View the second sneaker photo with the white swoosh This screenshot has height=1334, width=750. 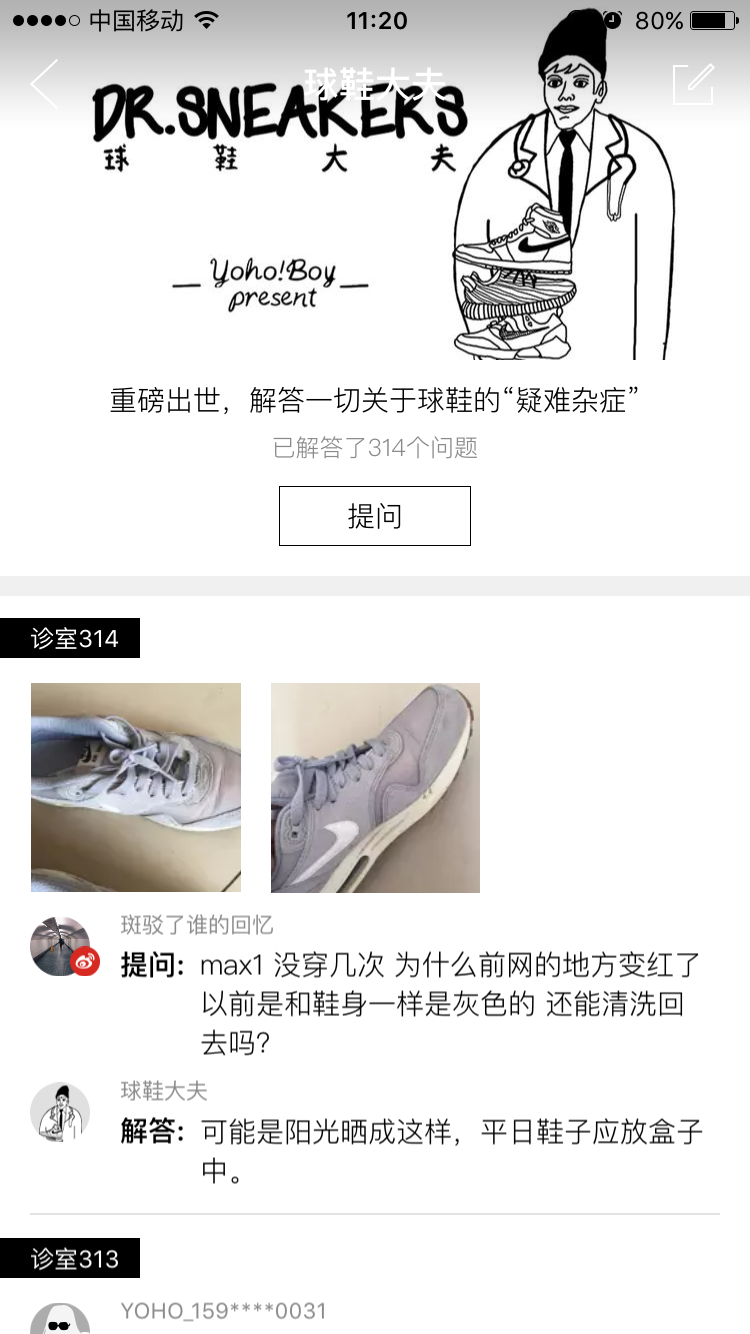pyautogui.click(x=375, y=787)
